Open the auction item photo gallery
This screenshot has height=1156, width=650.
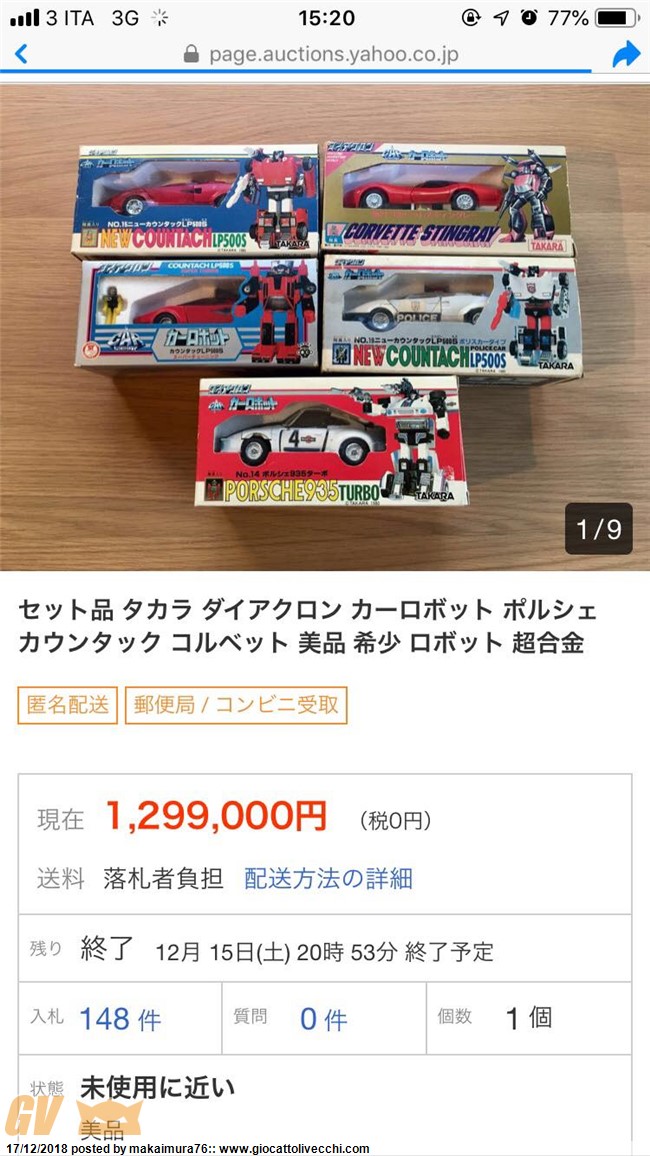pos(324,325)
